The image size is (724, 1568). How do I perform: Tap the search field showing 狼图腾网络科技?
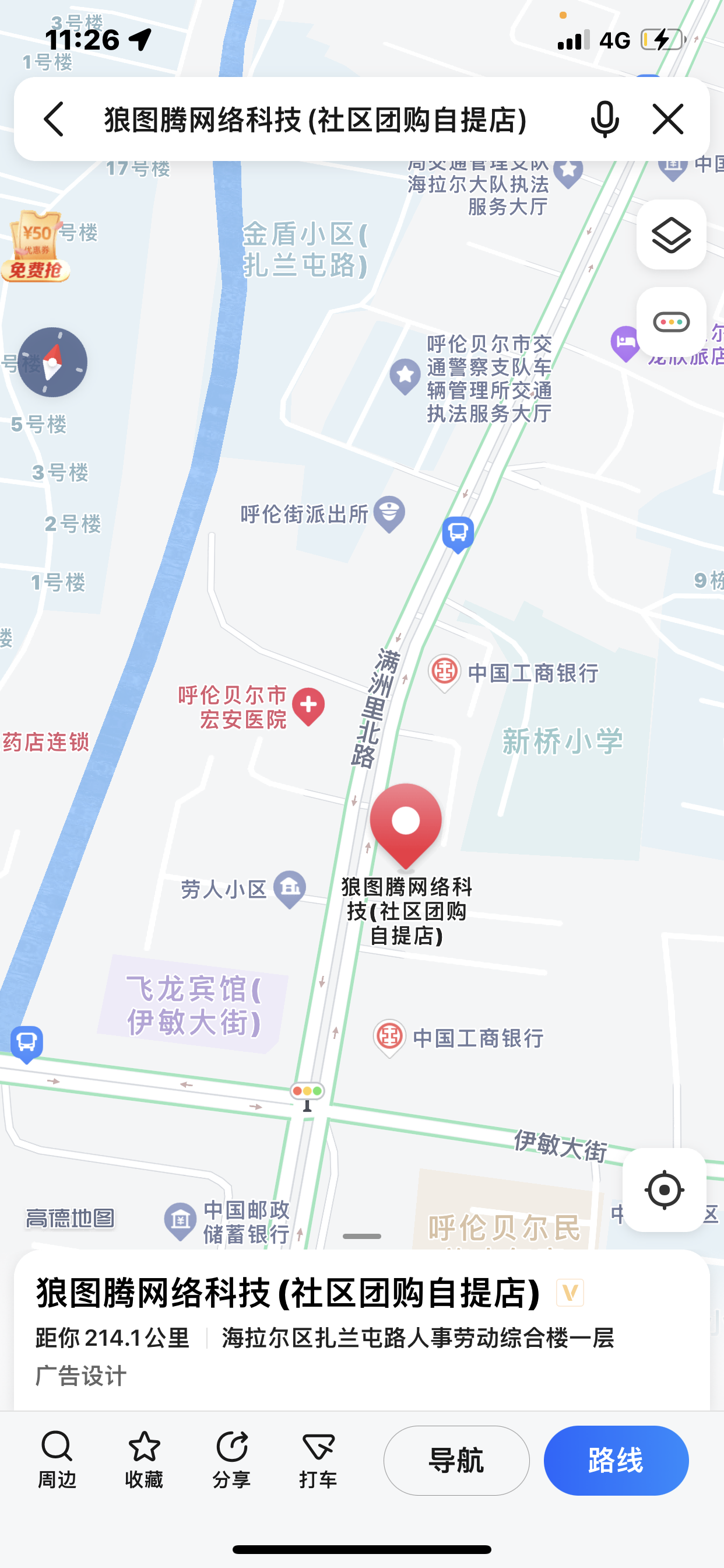tap(317, 118)
